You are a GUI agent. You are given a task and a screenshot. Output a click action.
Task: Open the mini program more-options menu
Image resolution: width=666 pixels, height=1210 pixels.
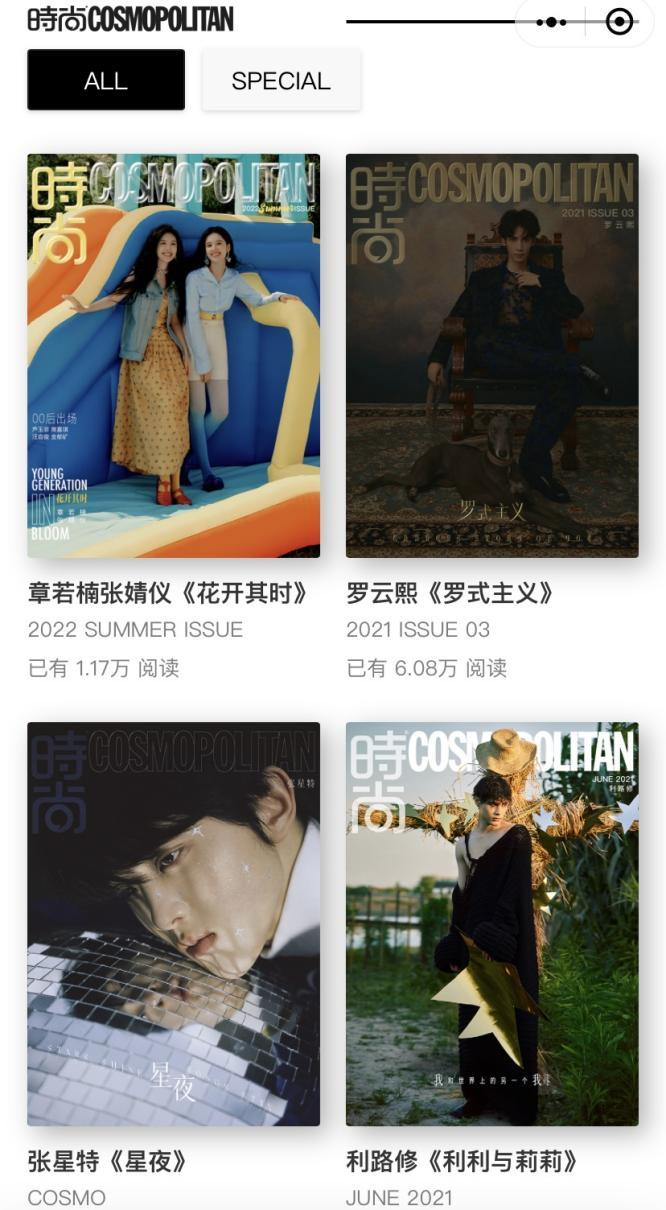(x=551, y=22)
